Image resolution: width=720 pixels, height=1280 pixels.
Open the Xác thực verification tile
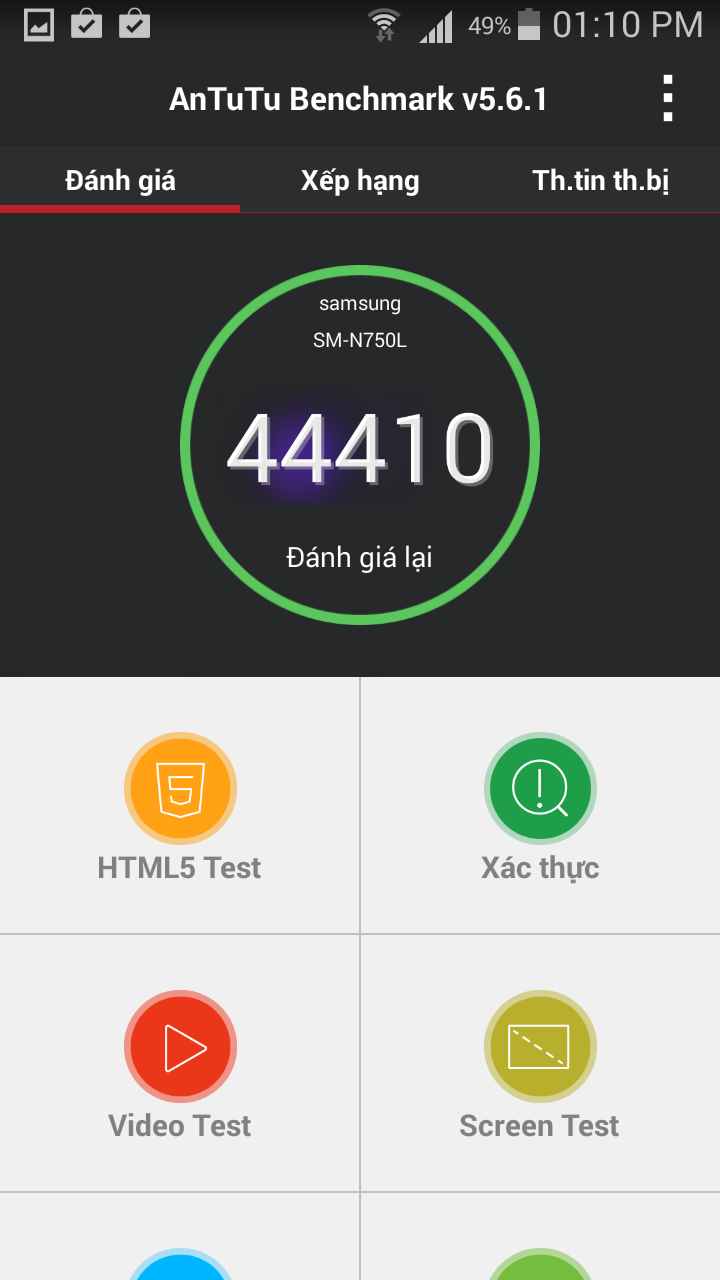pyautogui.click(x=540, y=806)
